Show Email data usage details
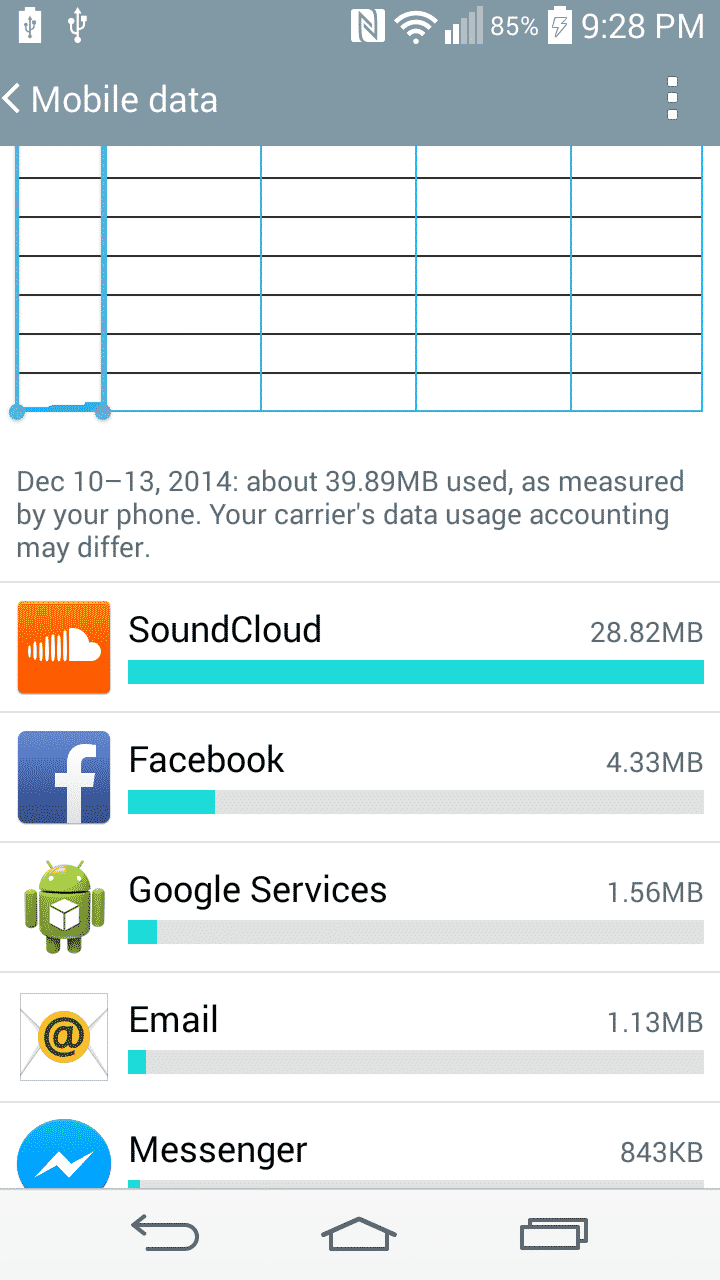Screen dimensions: 720x1280 [360, 1038]
